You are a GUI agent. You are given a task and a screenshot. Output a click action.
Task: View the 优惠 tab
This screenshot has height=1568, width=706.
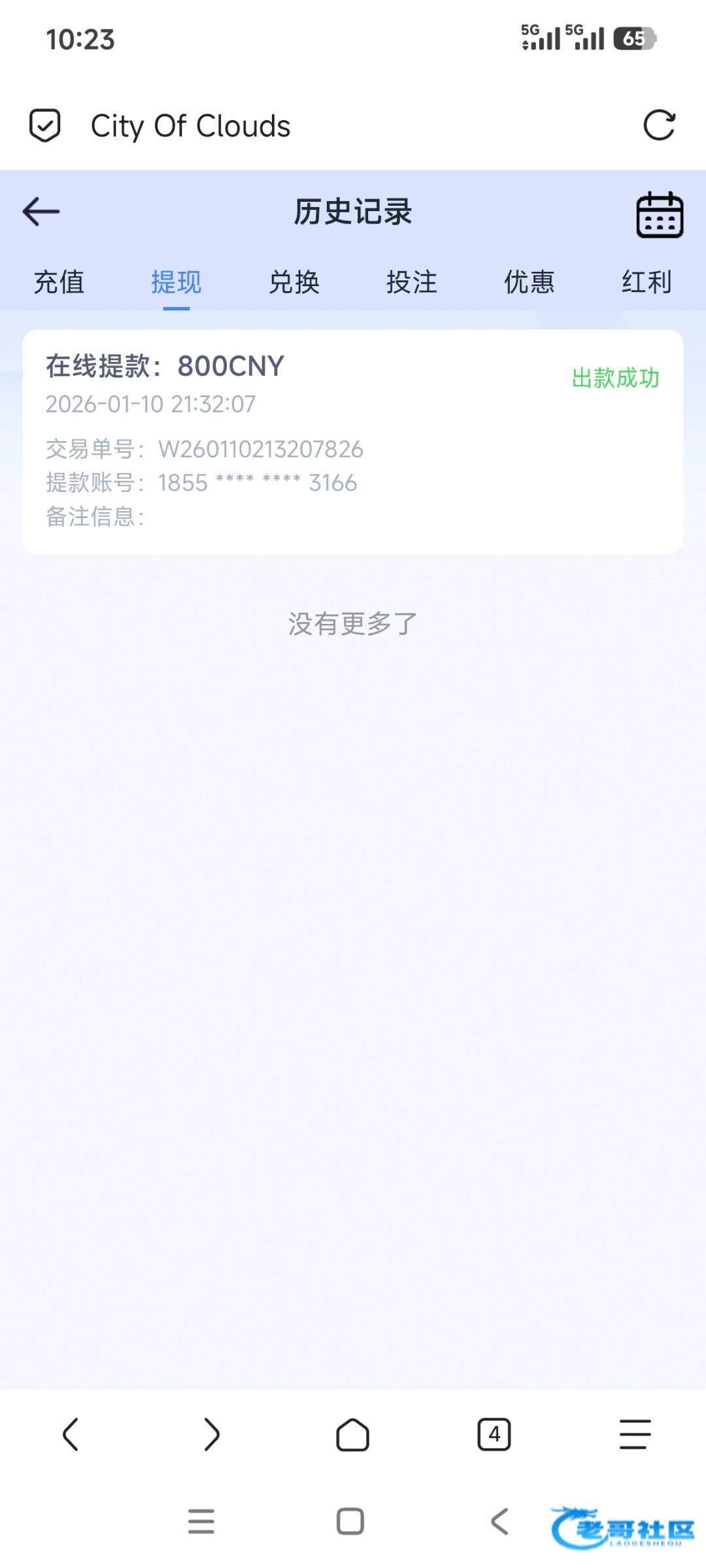click(529, 282)
